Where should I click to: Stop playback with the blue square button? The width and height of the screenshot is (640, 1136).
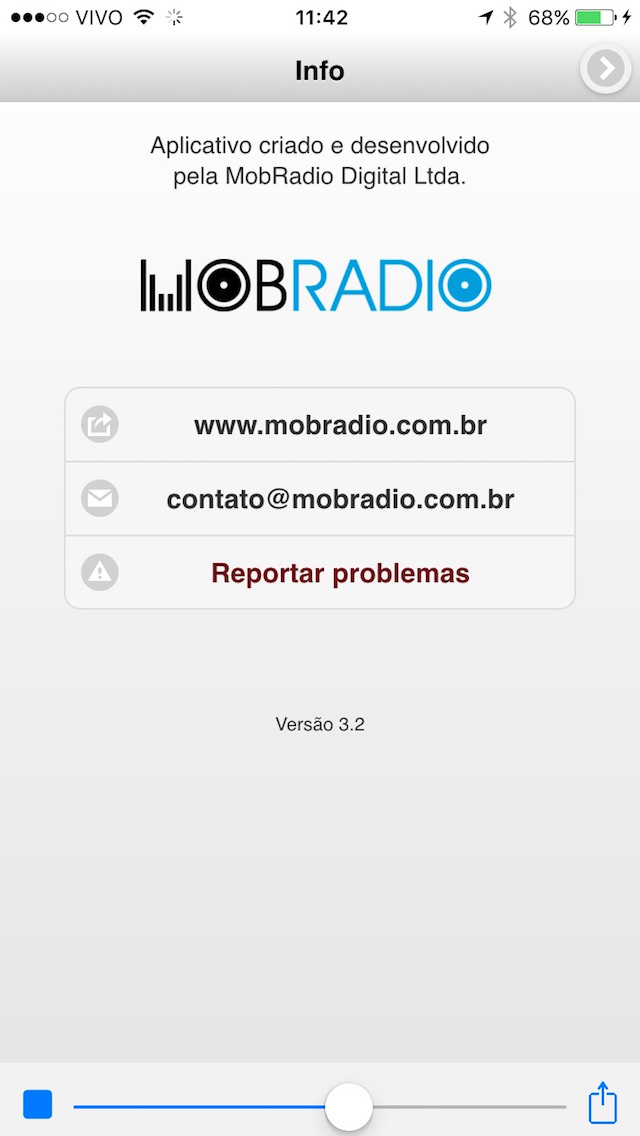pos(38,1105)
